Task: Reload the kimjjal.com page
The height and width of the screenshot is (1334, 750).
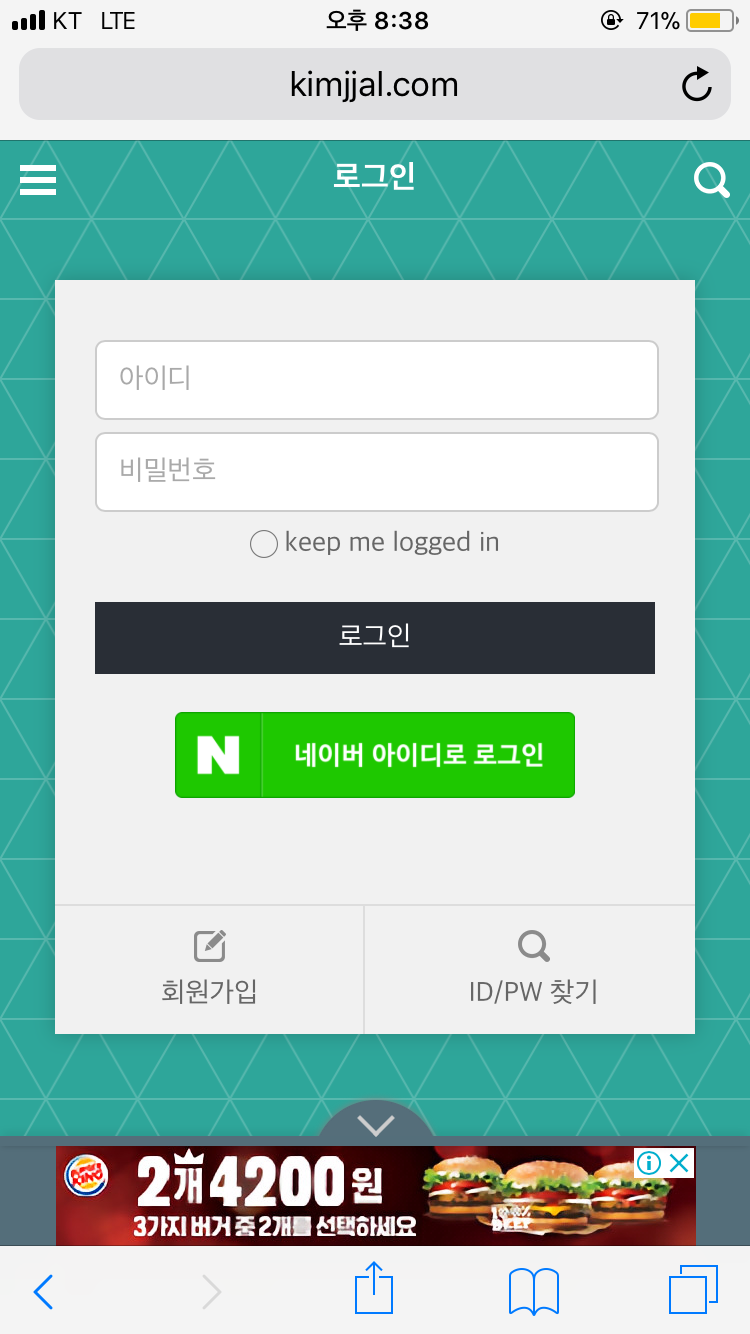Action: pos(696,85)
